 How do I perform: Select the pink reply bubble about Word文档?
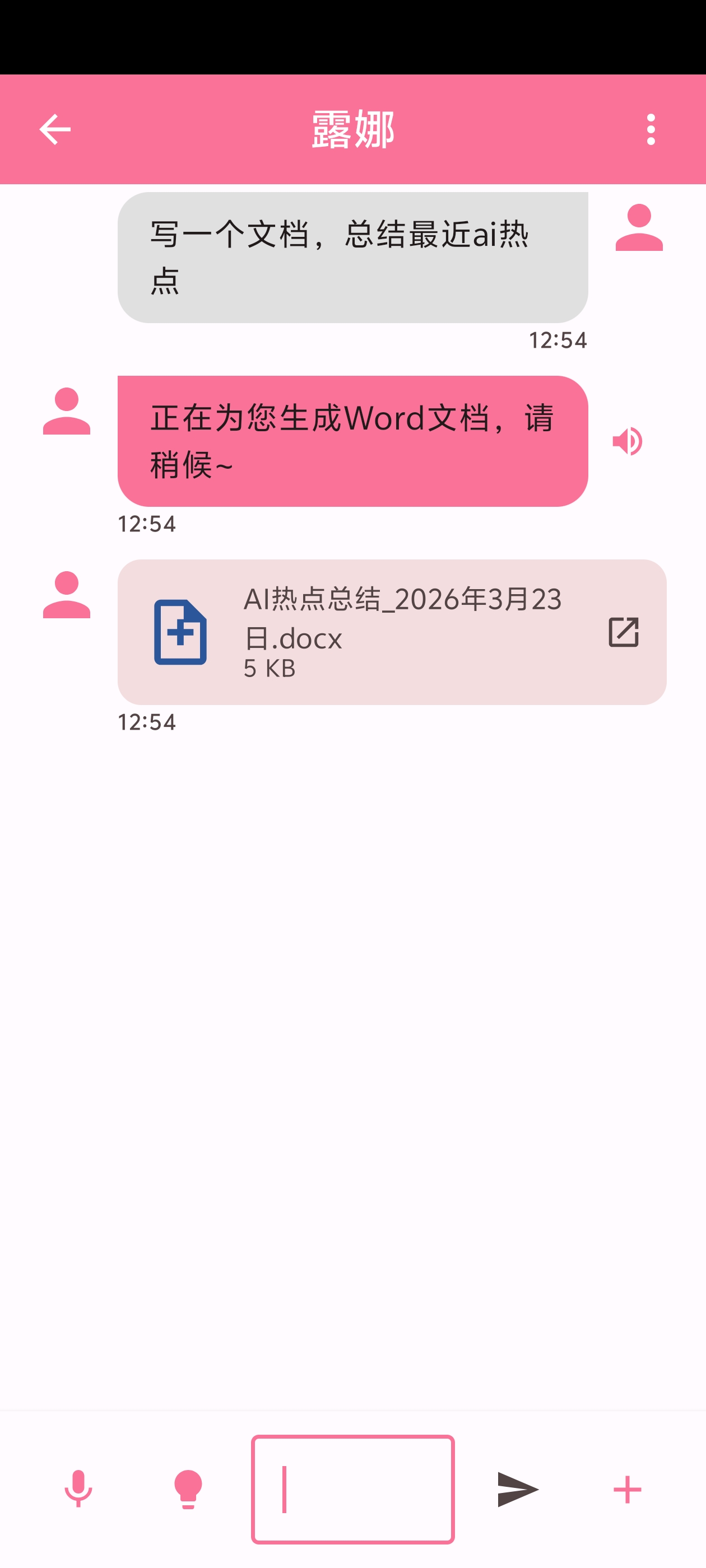(x=352, y=441)
